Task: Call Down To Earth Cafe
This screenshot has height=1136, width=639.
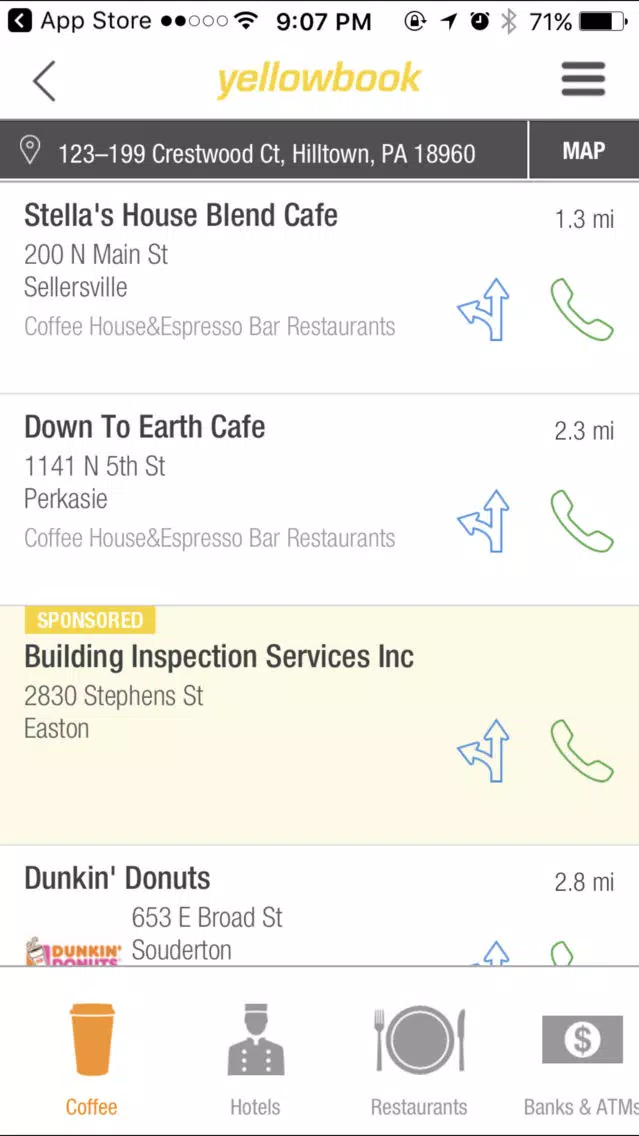Action: [582, 522]
